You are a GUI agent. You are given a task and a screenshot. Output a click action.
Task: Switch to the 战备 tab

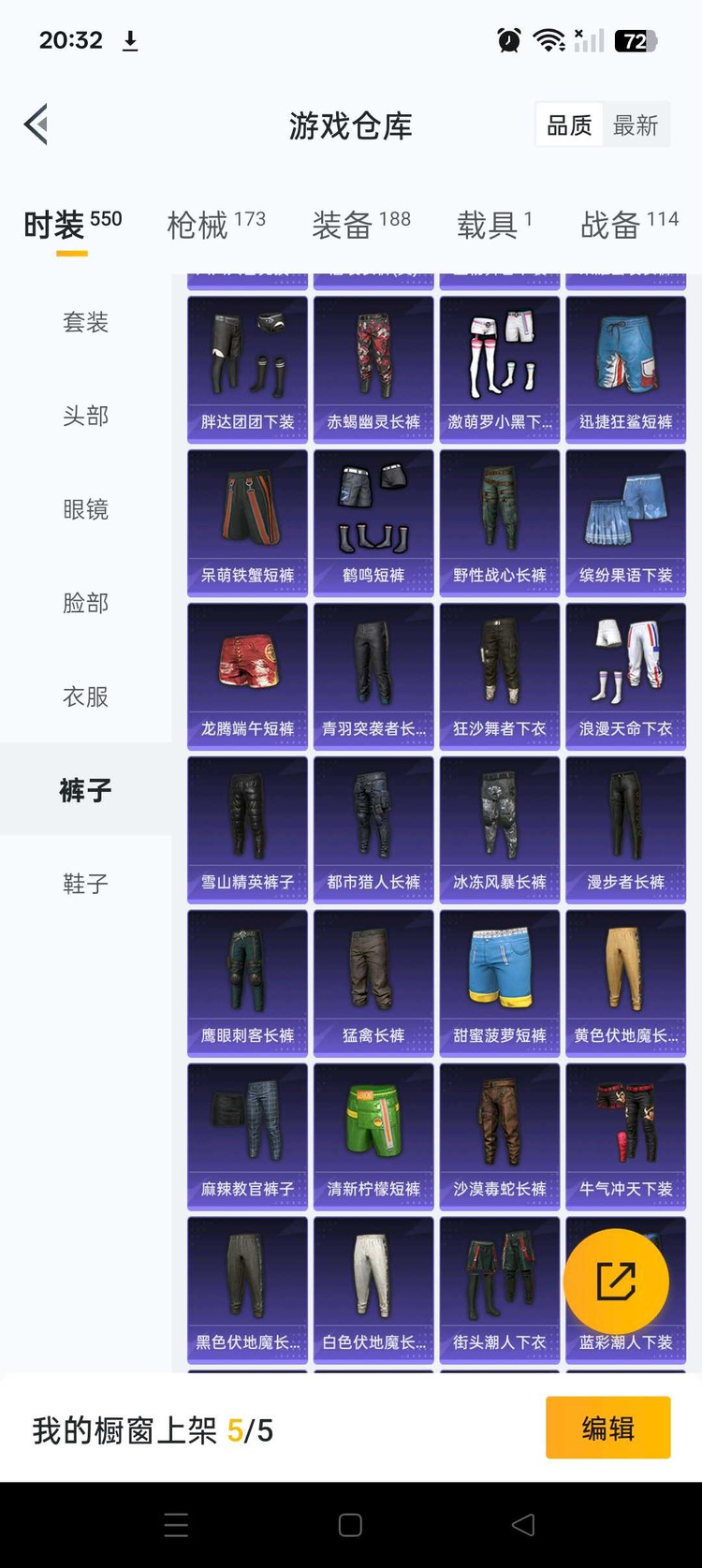[x=629, y=225]
